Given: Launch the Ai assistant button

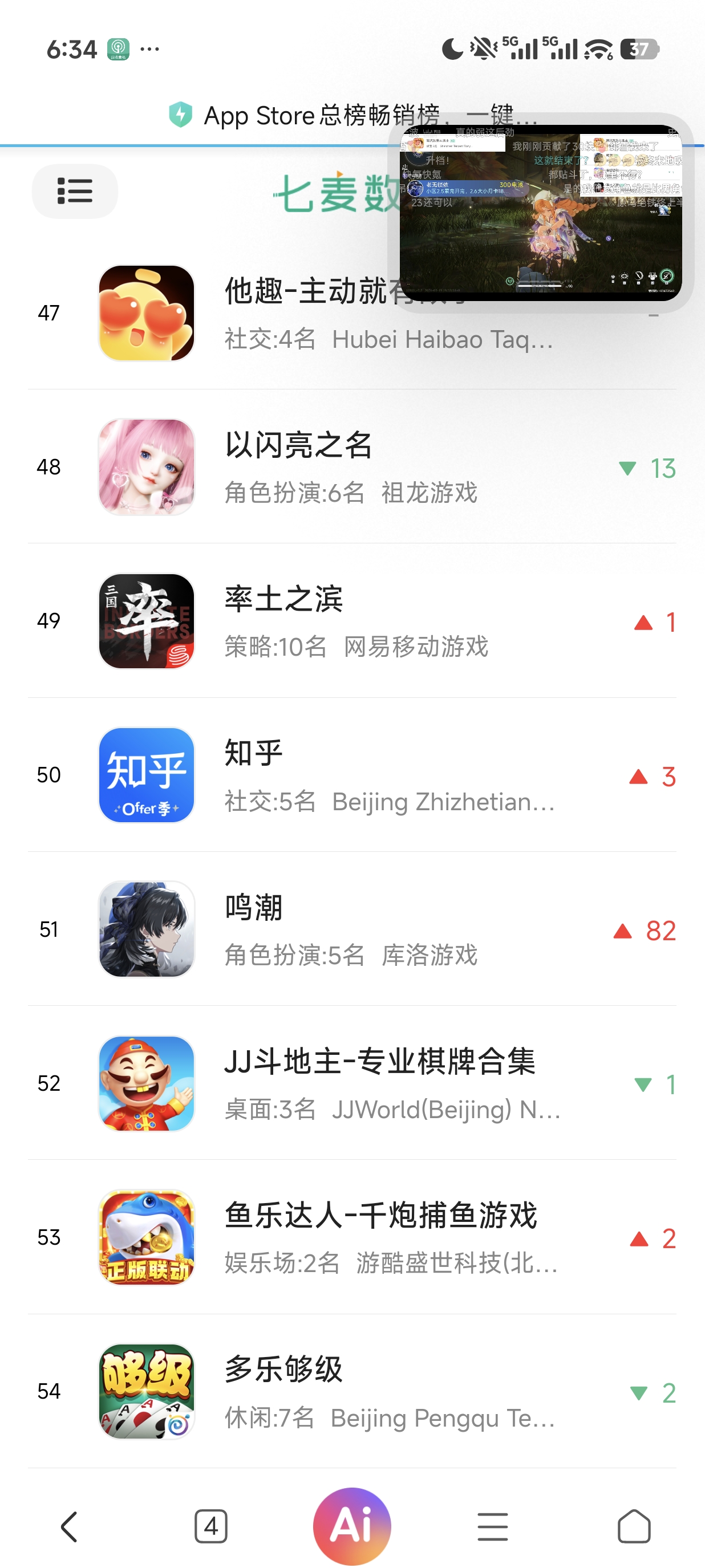Looking at the screenshot, I should [352, 1526].
